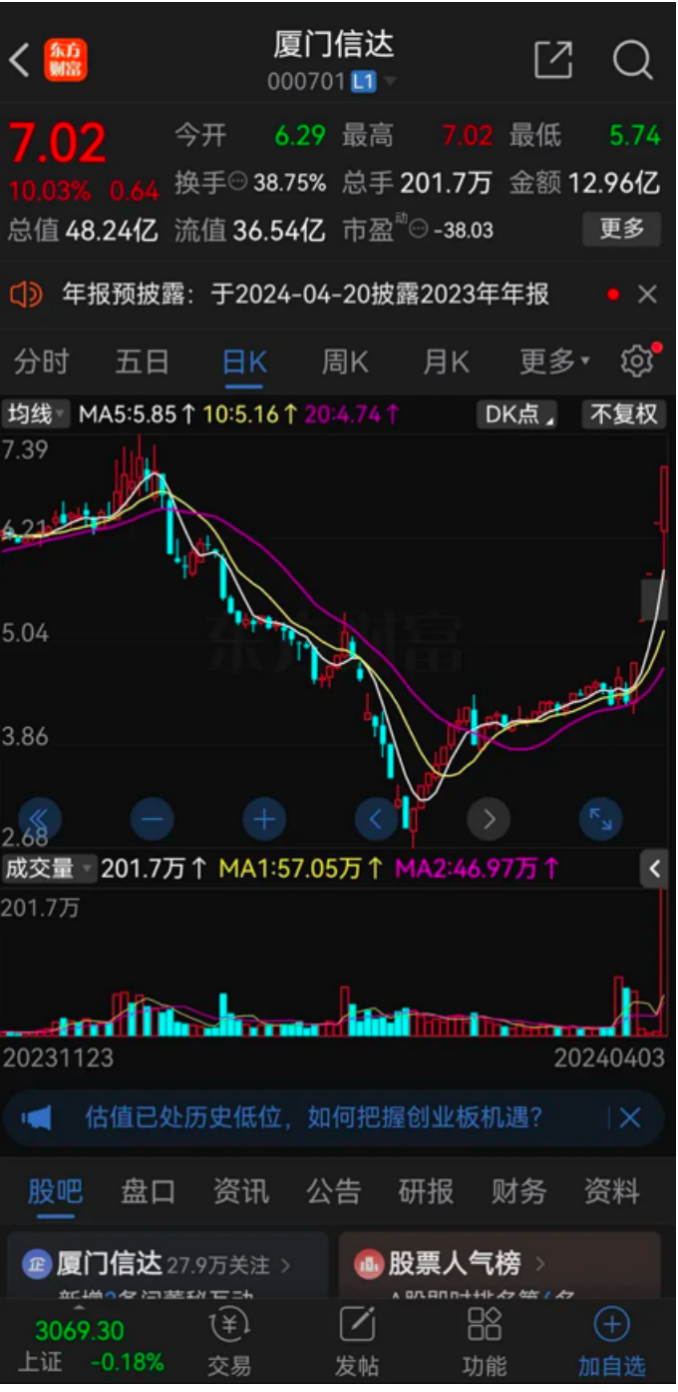Switch to the 分时 chart tab

coord(42,361)
